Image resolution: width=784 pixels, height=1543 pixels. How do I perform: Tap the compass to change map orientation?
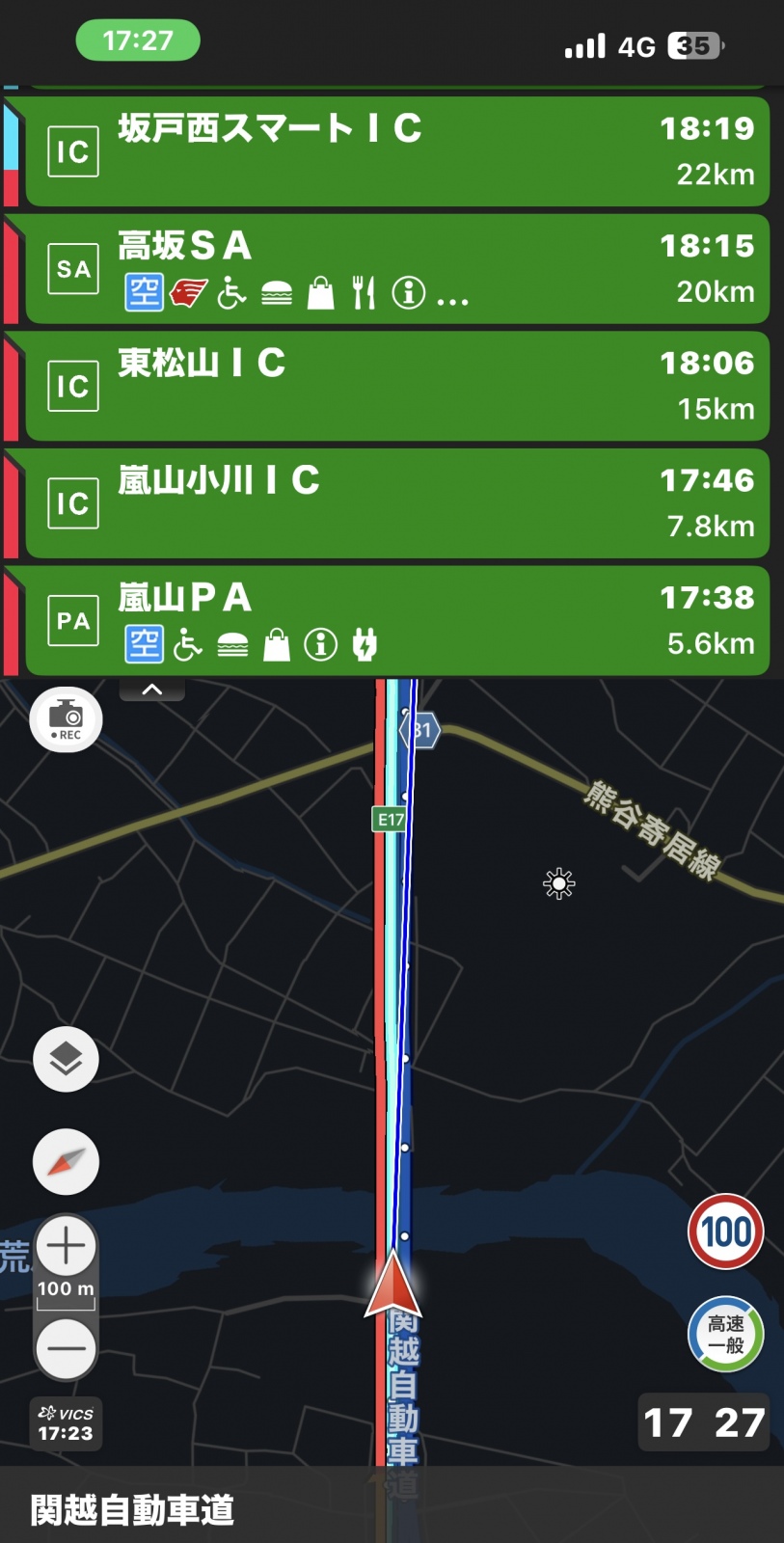coord(66,1162)
